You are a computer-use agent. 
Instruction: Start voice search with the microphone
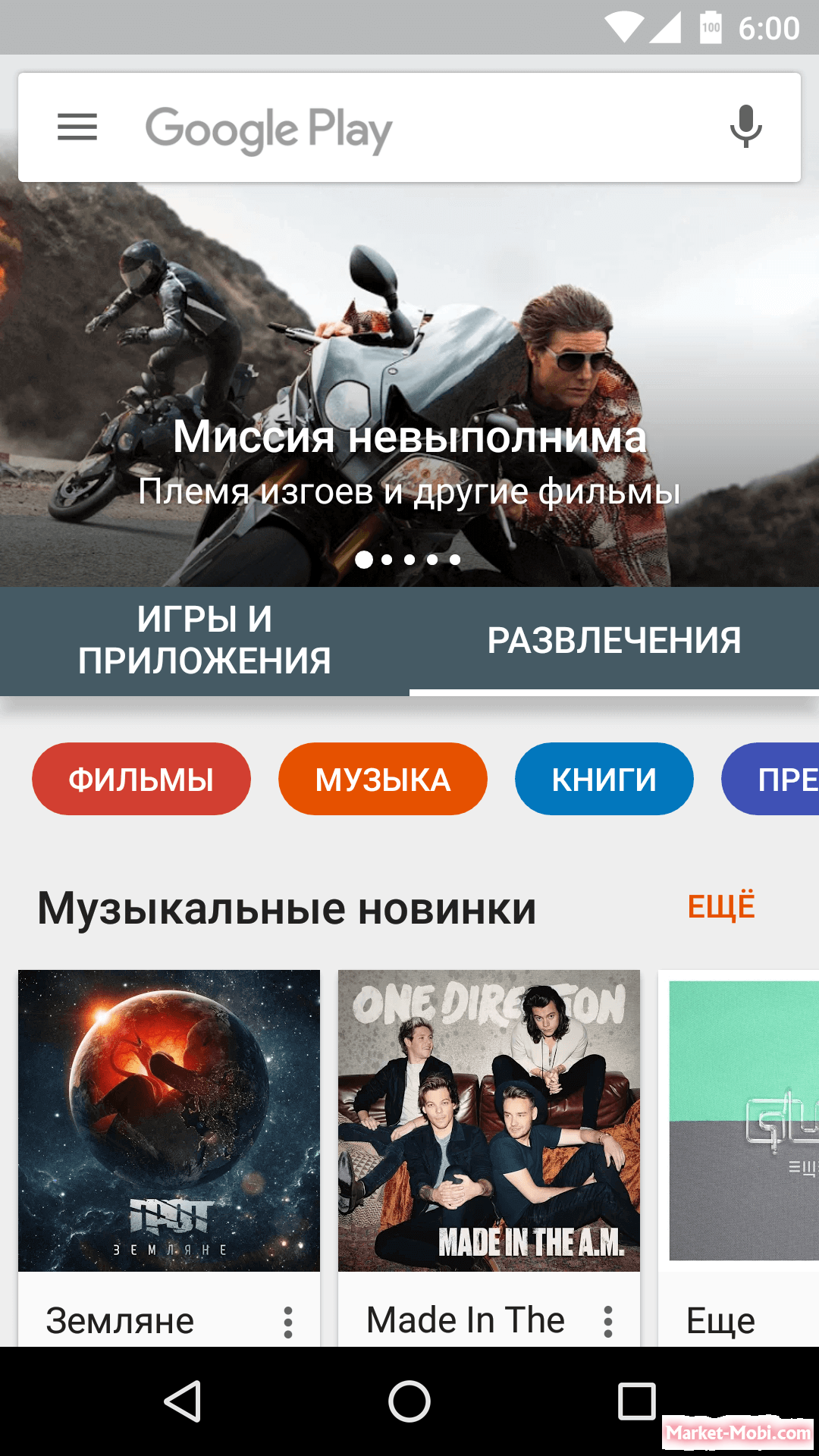point(746,127)
